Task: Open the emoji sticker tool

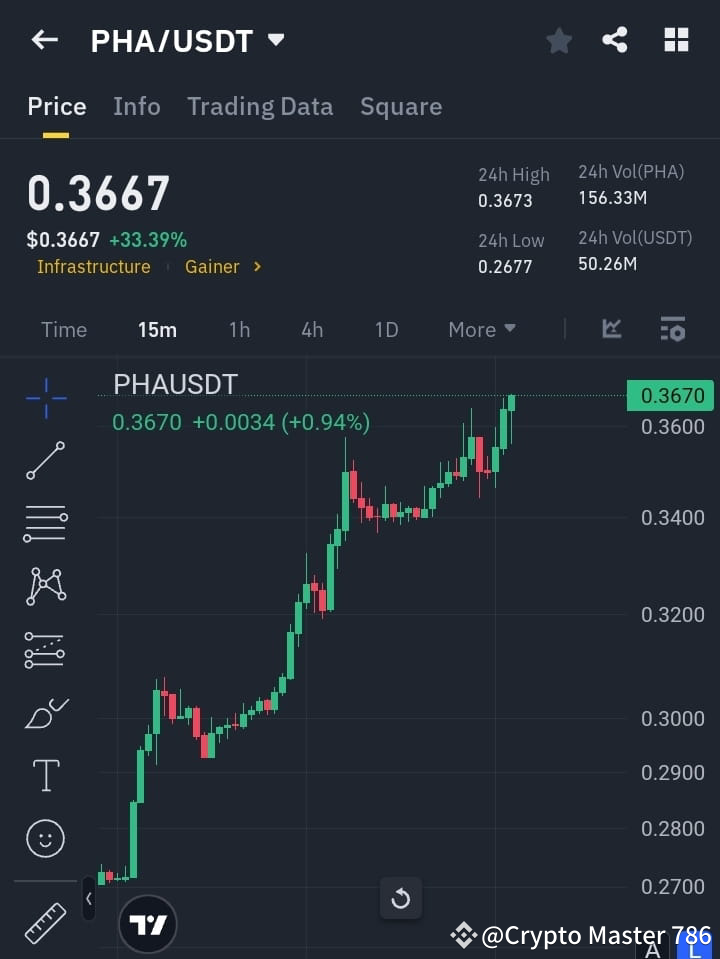Action: [x=45, y=838]
